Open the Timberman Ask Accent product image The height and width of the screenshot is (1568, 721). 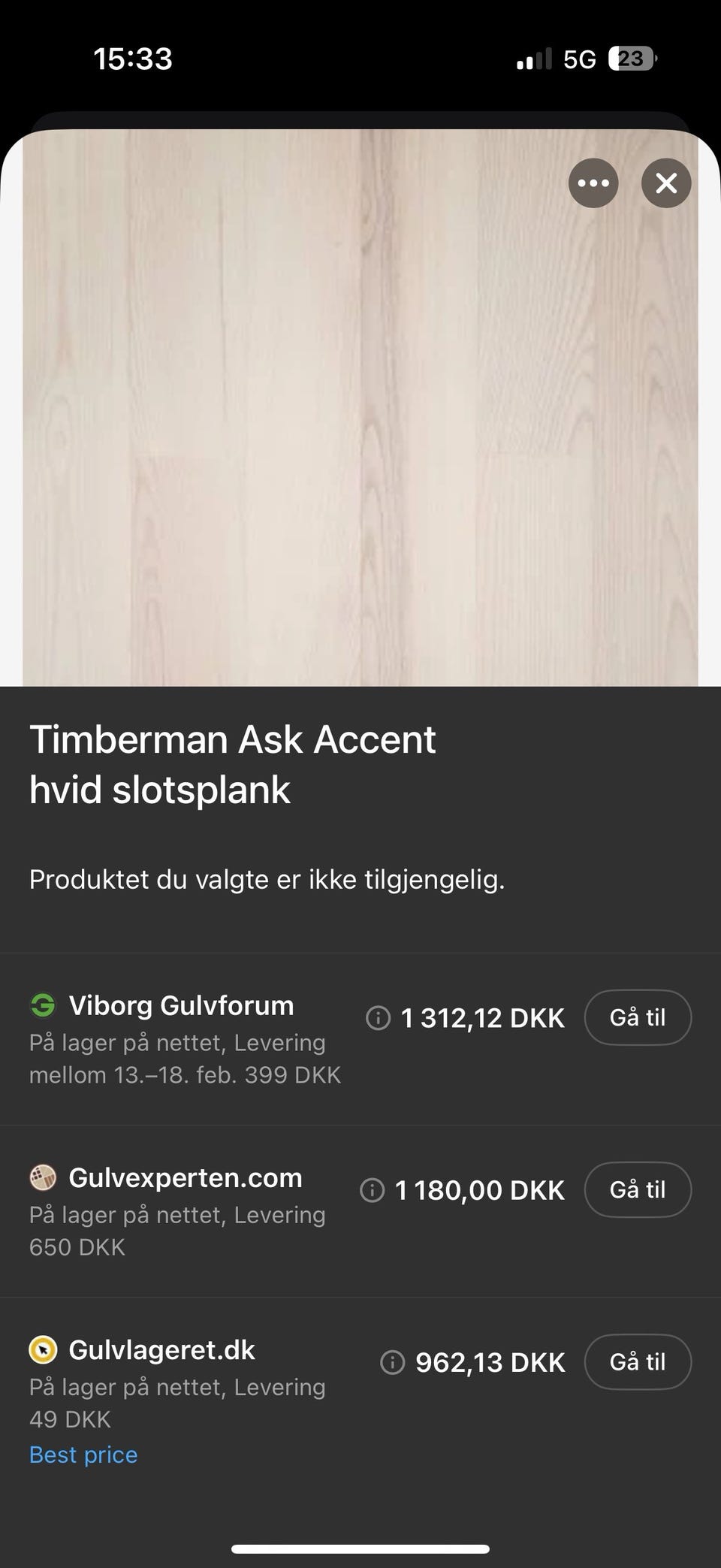pyautogui.click(x=360, y=421)
